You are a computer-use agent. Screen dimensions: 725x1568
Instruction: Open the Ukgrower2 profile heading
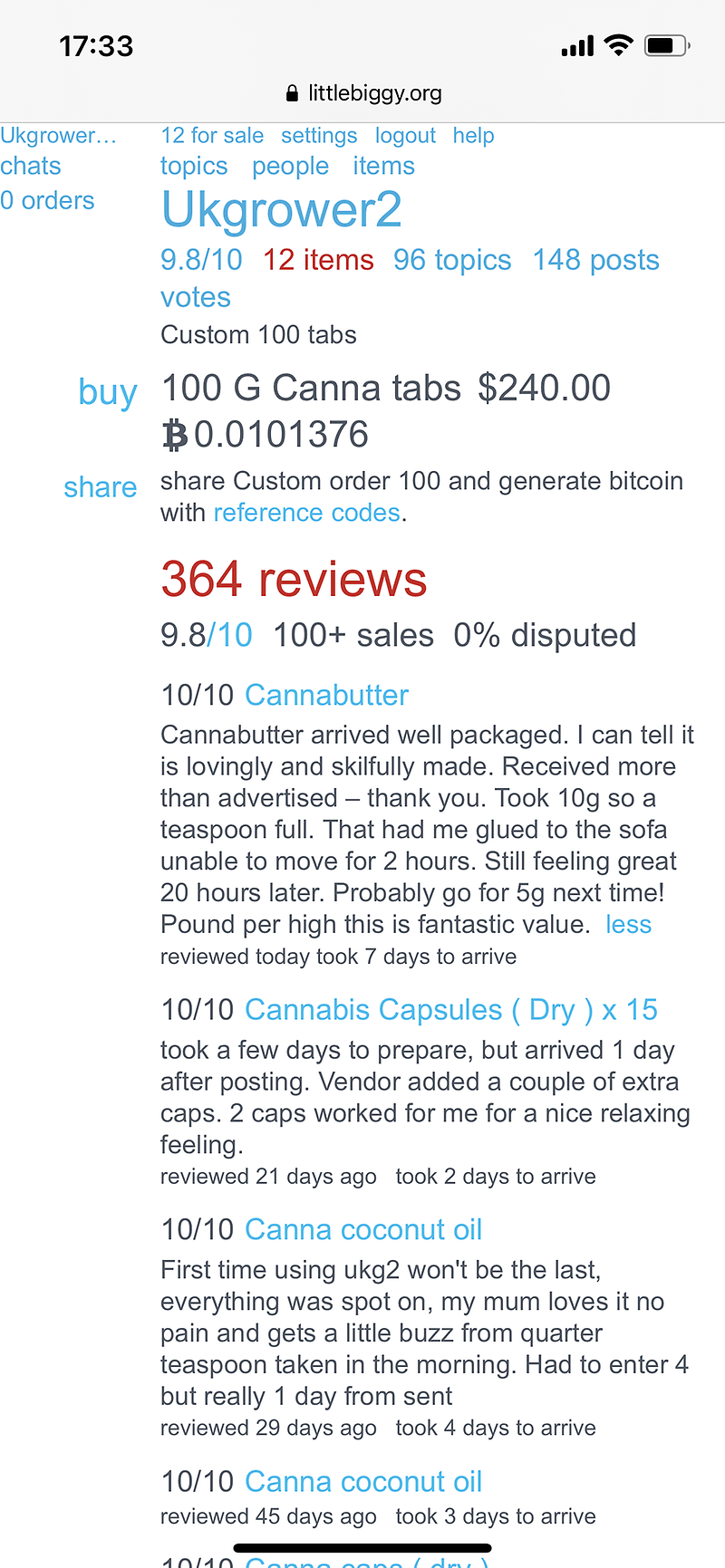281,210
